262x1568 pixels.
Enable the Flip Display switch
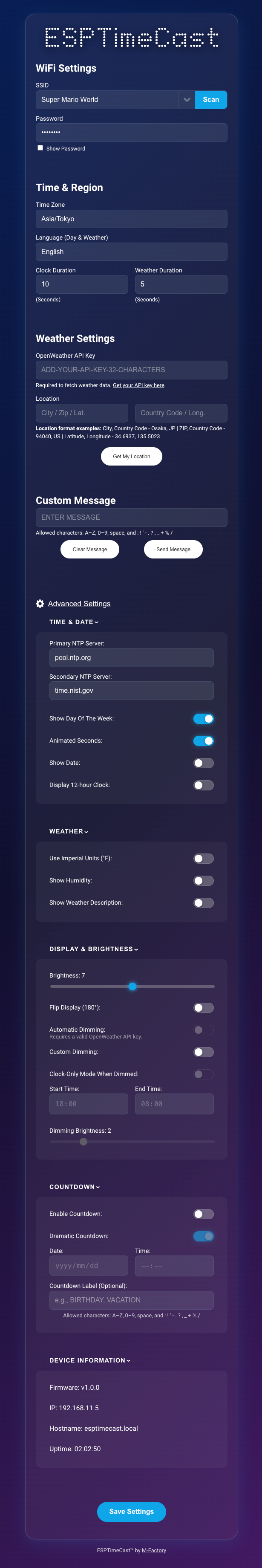(x=204, y=1008)
